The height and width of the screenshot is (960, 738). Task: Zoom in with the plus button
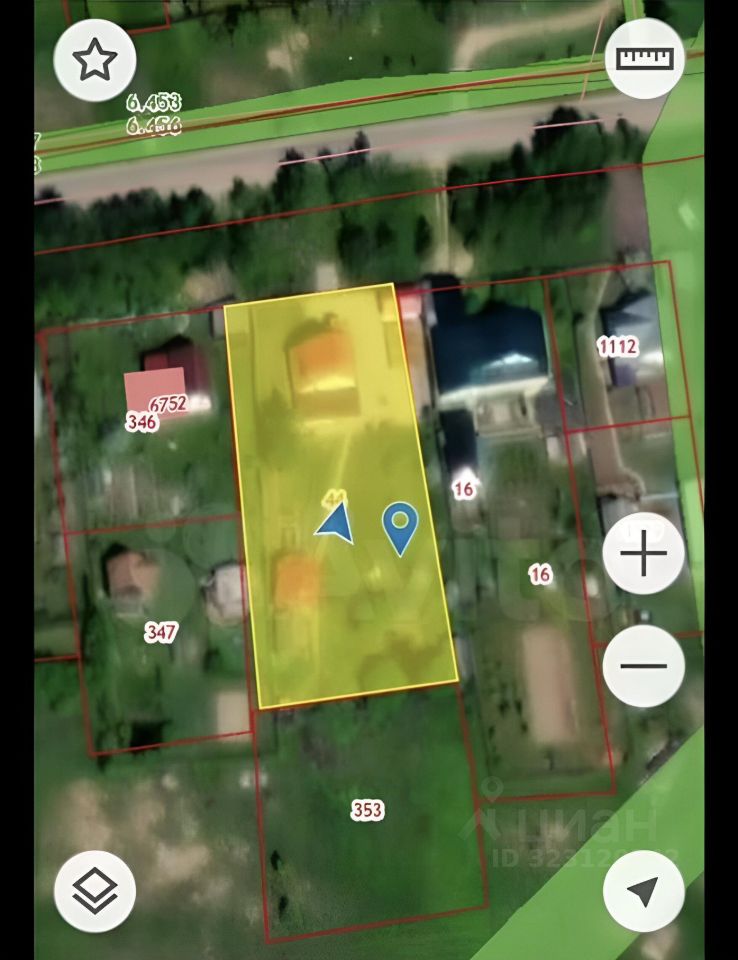pyautogui.click(x=644, y=554)
